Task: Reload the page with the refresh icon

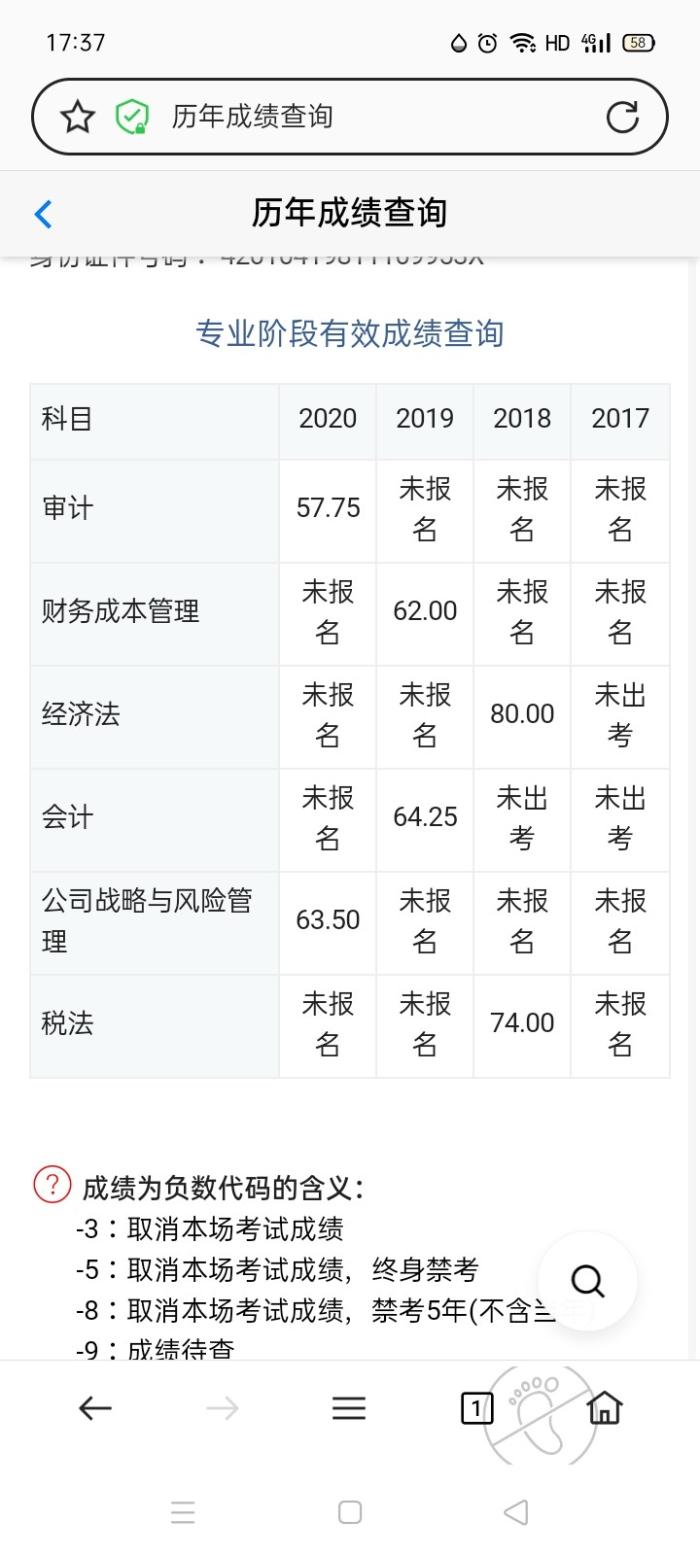Action: pyautogui.click(x=622, y=117)
